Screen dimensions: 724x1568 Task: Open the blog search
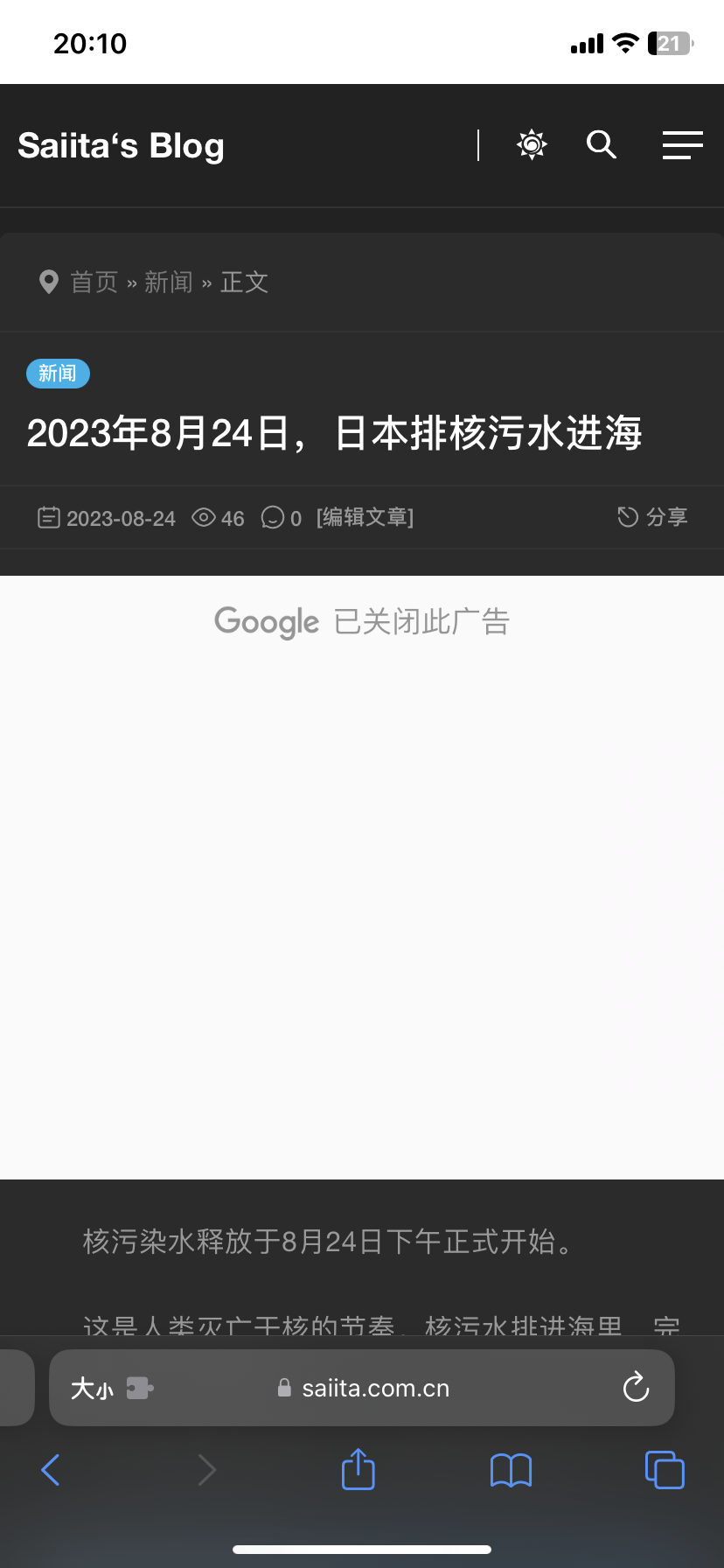[602, 144]
